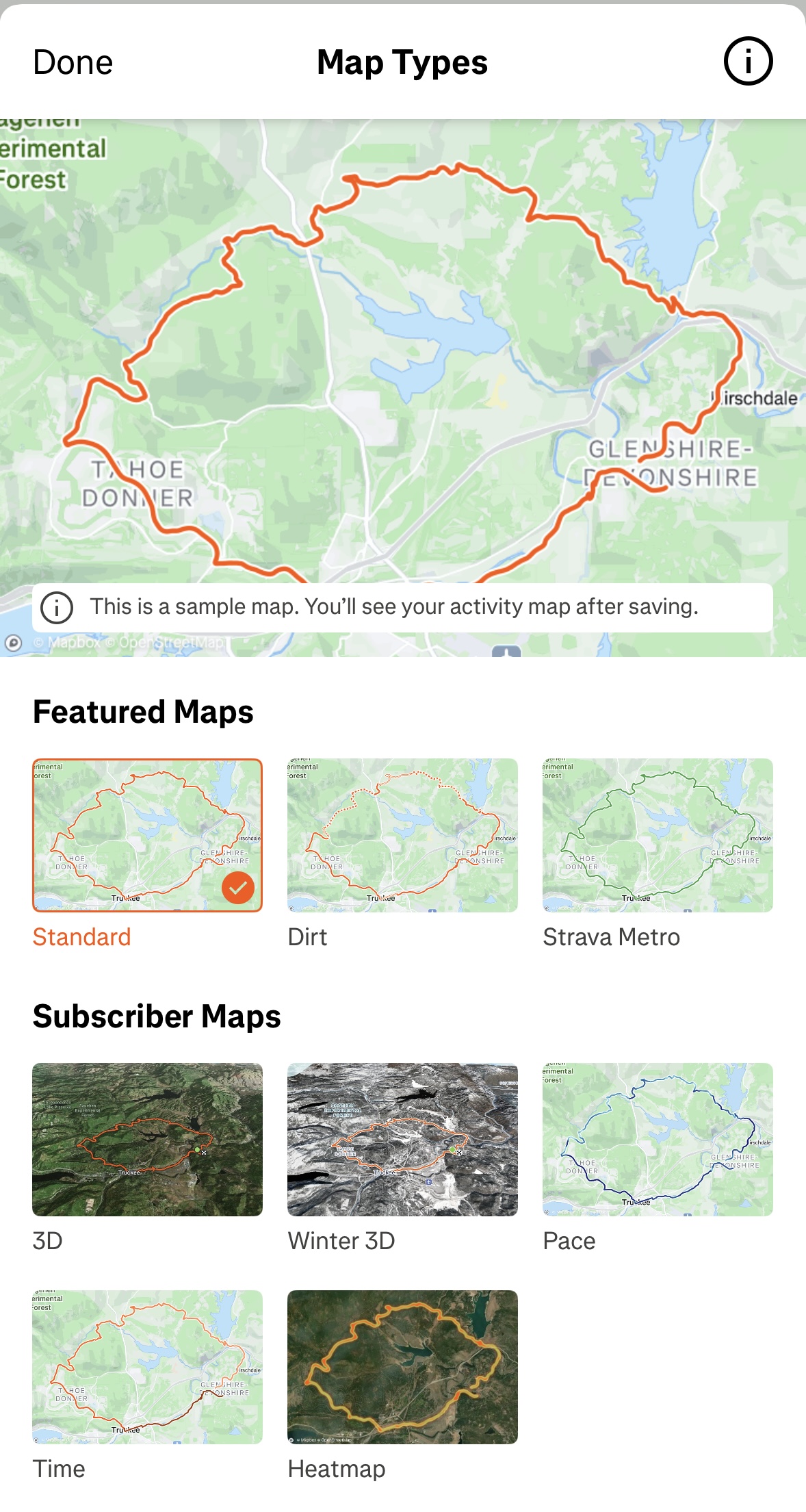This screenshot has height=1512, width=806.
Task: Choose the Dirt map type
Action: pos(402,835)
